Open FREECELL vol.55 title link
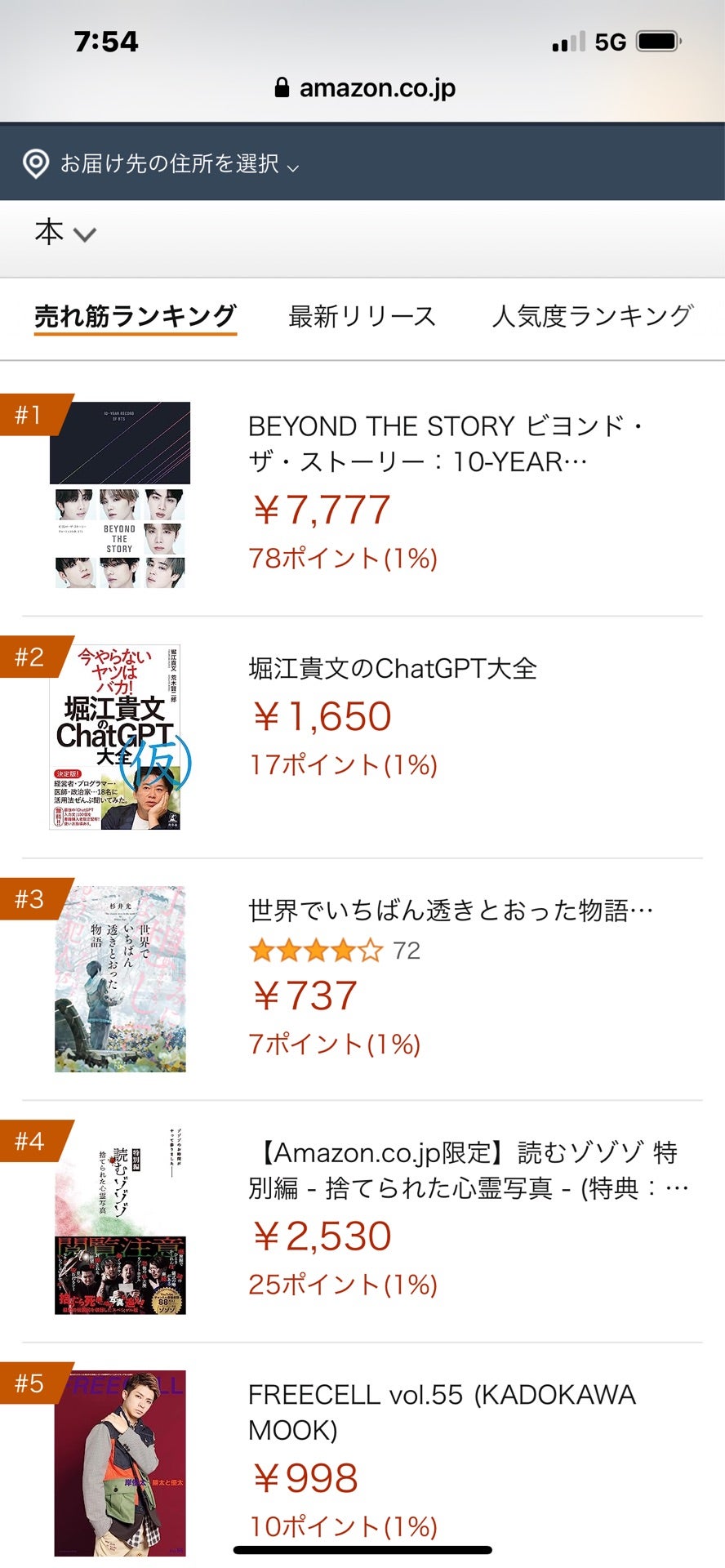This screenshot has height=1568, width=725. coord(441,1412)
